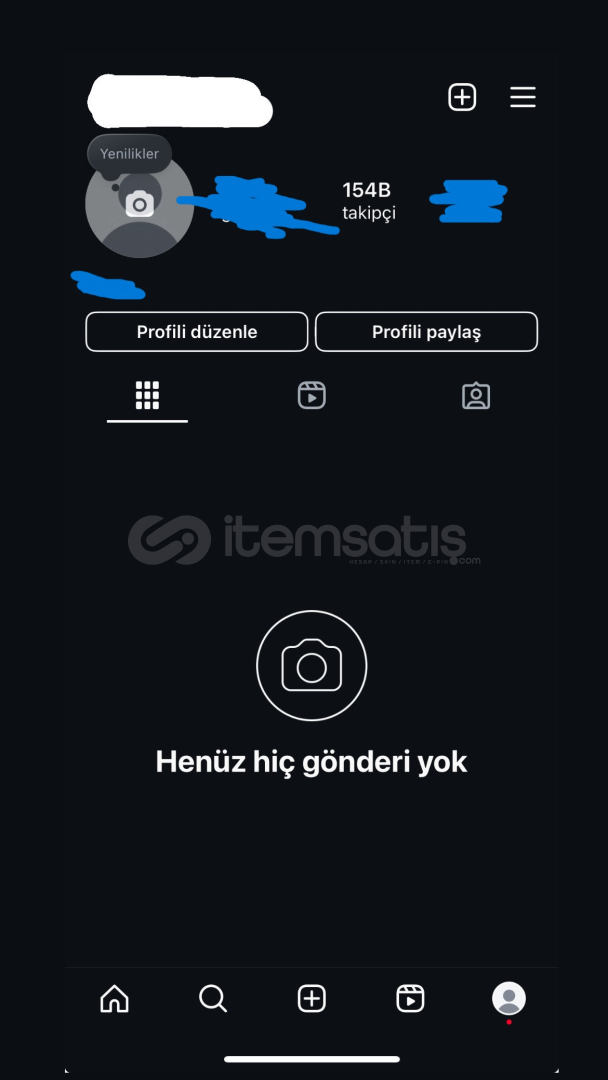Switch to the tagged photos tab
Image resolution: width=608 pixels, height=1080 pixels.
(x=476, y=396)
